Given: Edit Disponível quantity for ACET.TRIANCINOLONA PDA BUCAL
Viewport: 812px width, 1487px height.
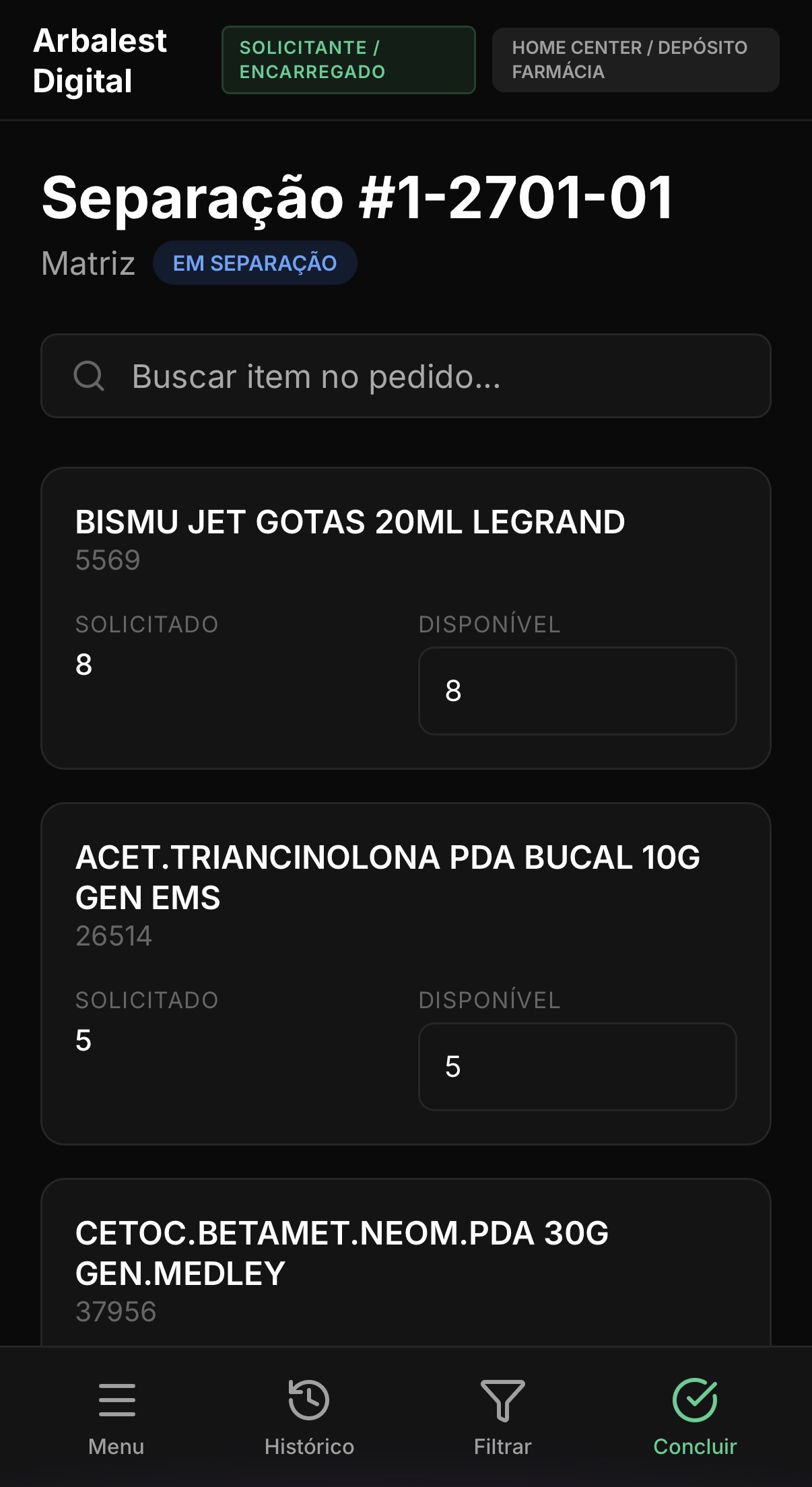Looking at the screenshot, I should pyautogui.click(x=577, y=1067).
